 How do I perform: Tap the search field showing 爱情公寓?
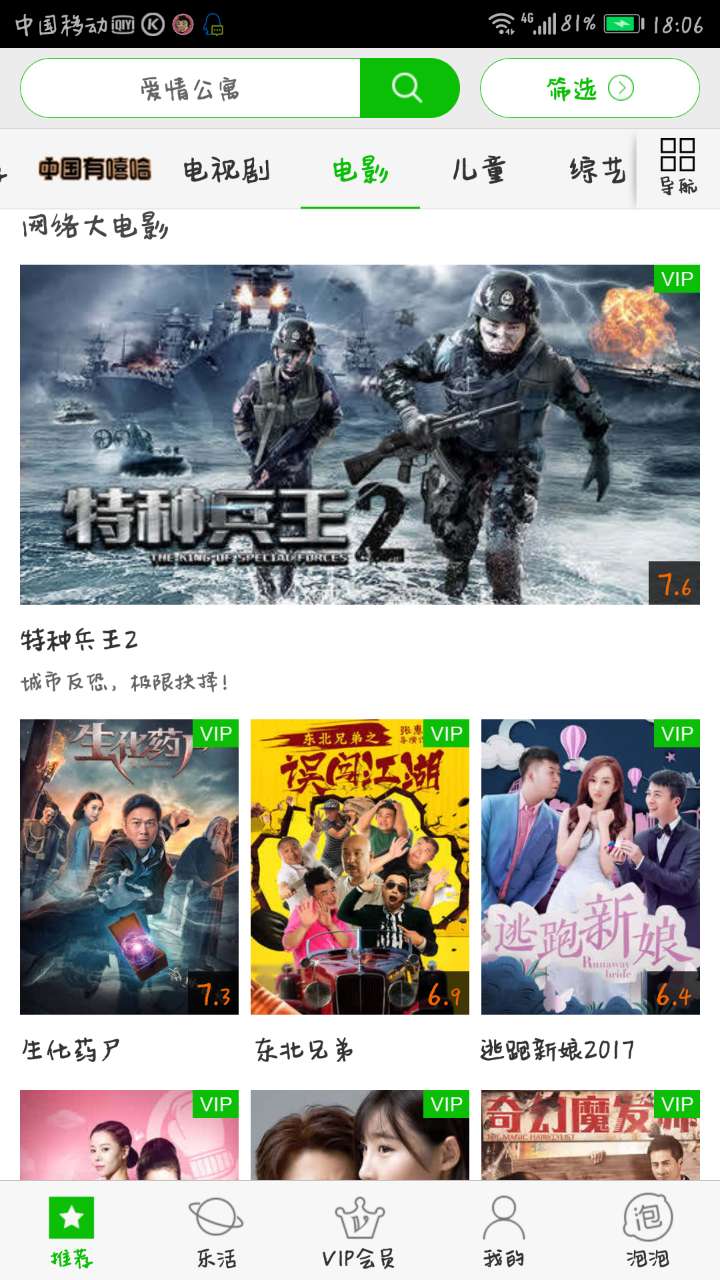pyautogui.click(x=190, y=89)
